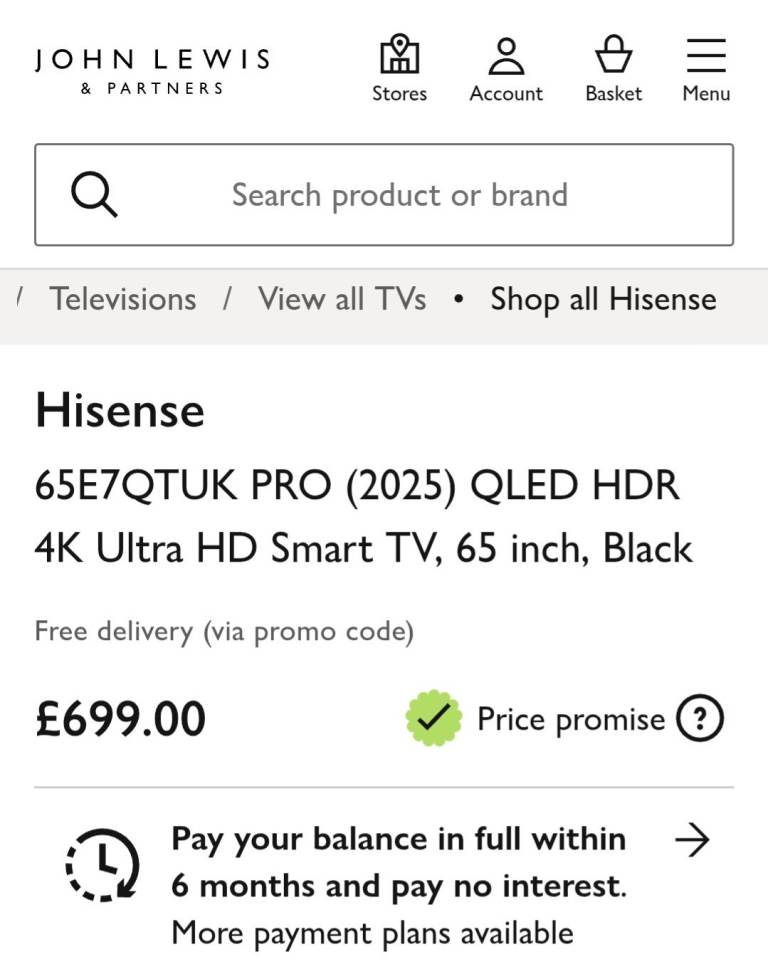Open the Account page
The height and width of the screenshot is (979, 768).
click(x=506, y=69)
